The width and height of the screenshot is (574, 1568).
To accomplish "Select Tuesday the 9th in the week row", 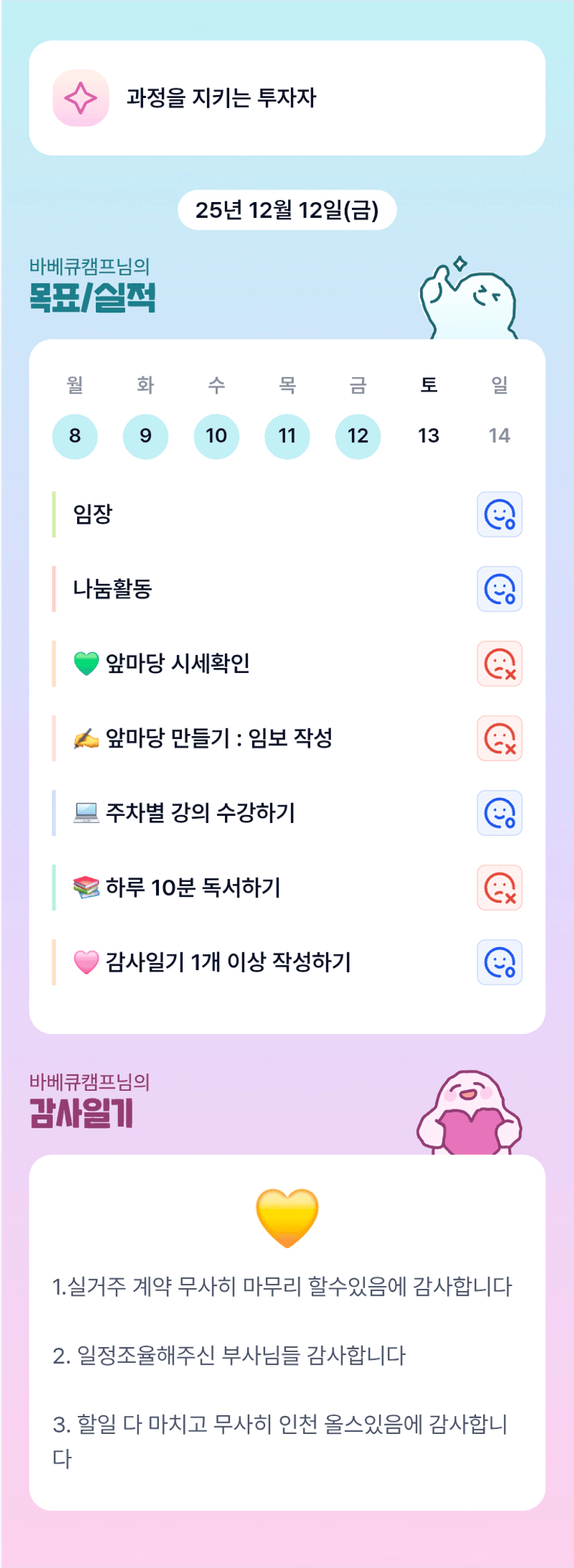I will click(x=146, y=436).
